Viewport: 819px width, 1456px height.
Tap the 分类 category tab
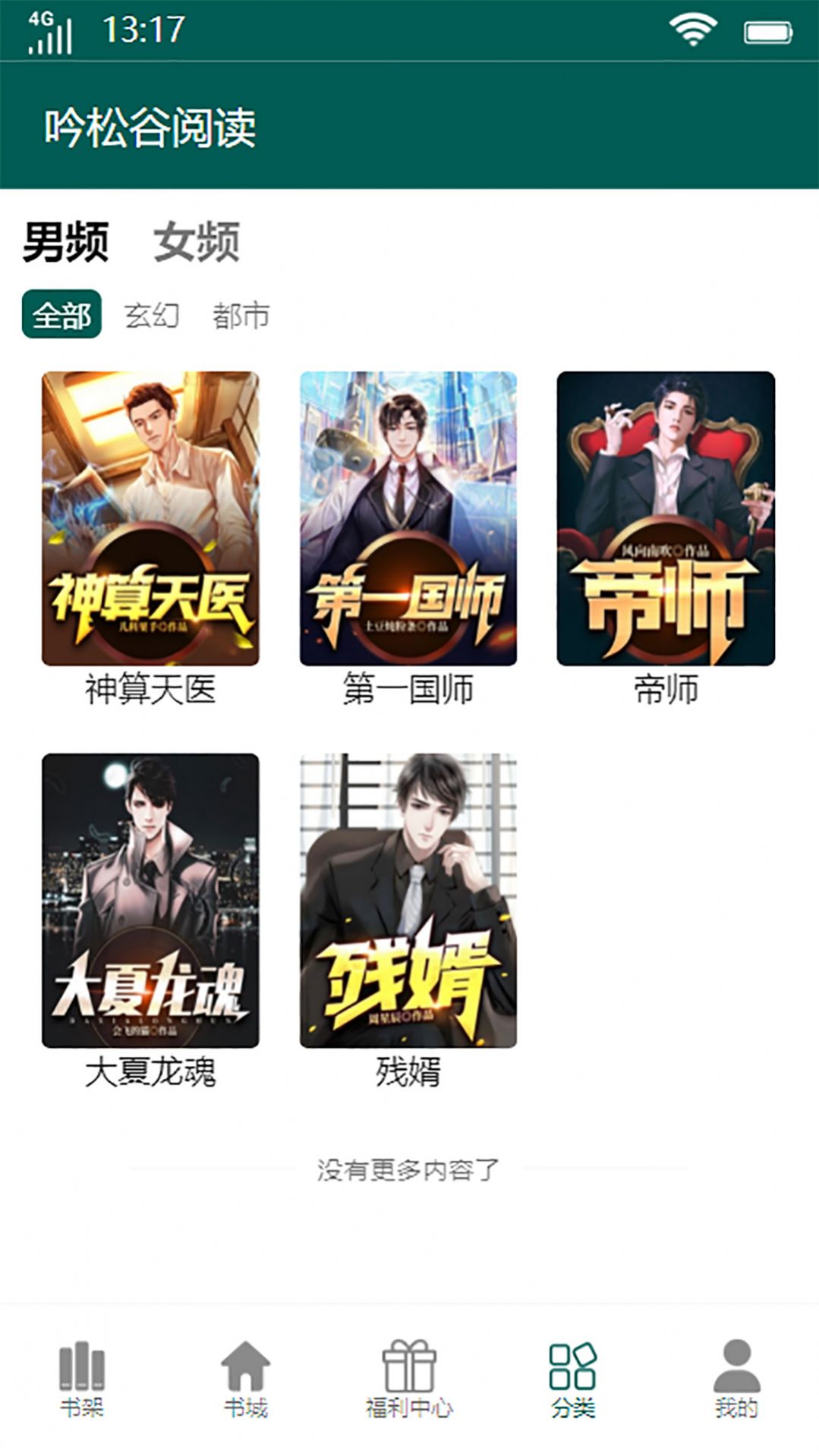(x=573, y=1379)
